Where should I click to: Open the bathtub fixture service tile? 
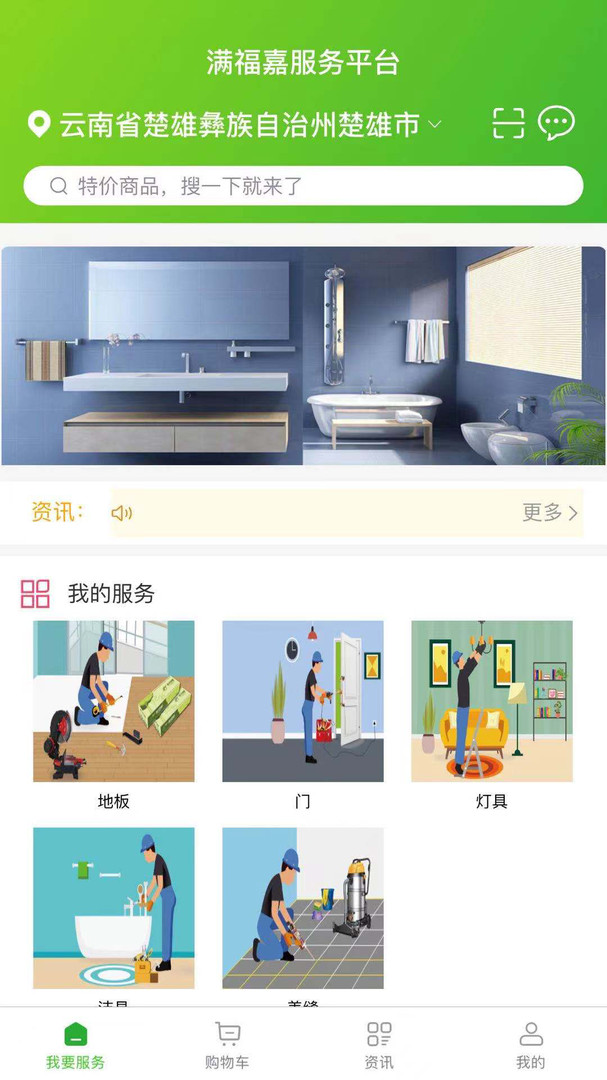tap(114, 908)
